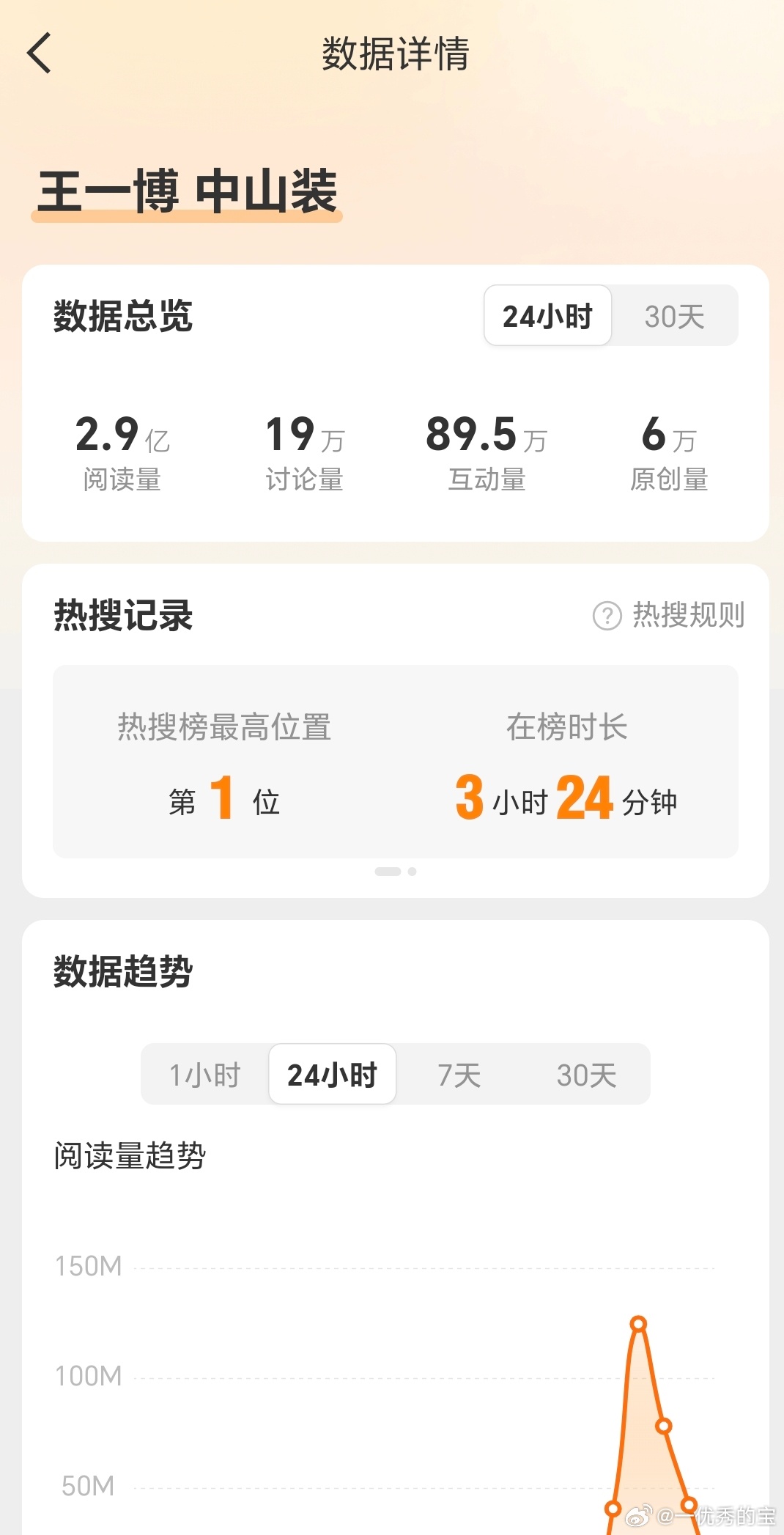Open the question mark help icon beside 热搜规则
784x1535 pixels.
(605, 616)
